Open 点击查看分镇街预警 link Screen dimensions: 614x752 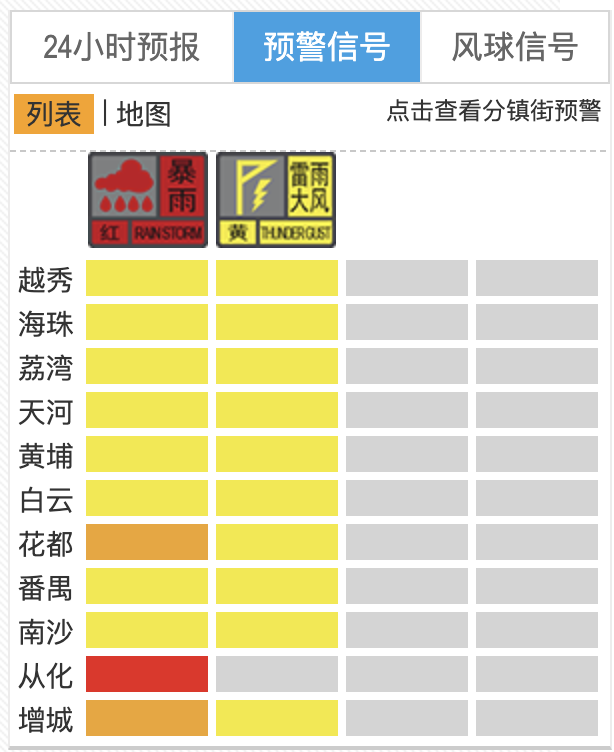pyautogui.click(x=493, y=111)
